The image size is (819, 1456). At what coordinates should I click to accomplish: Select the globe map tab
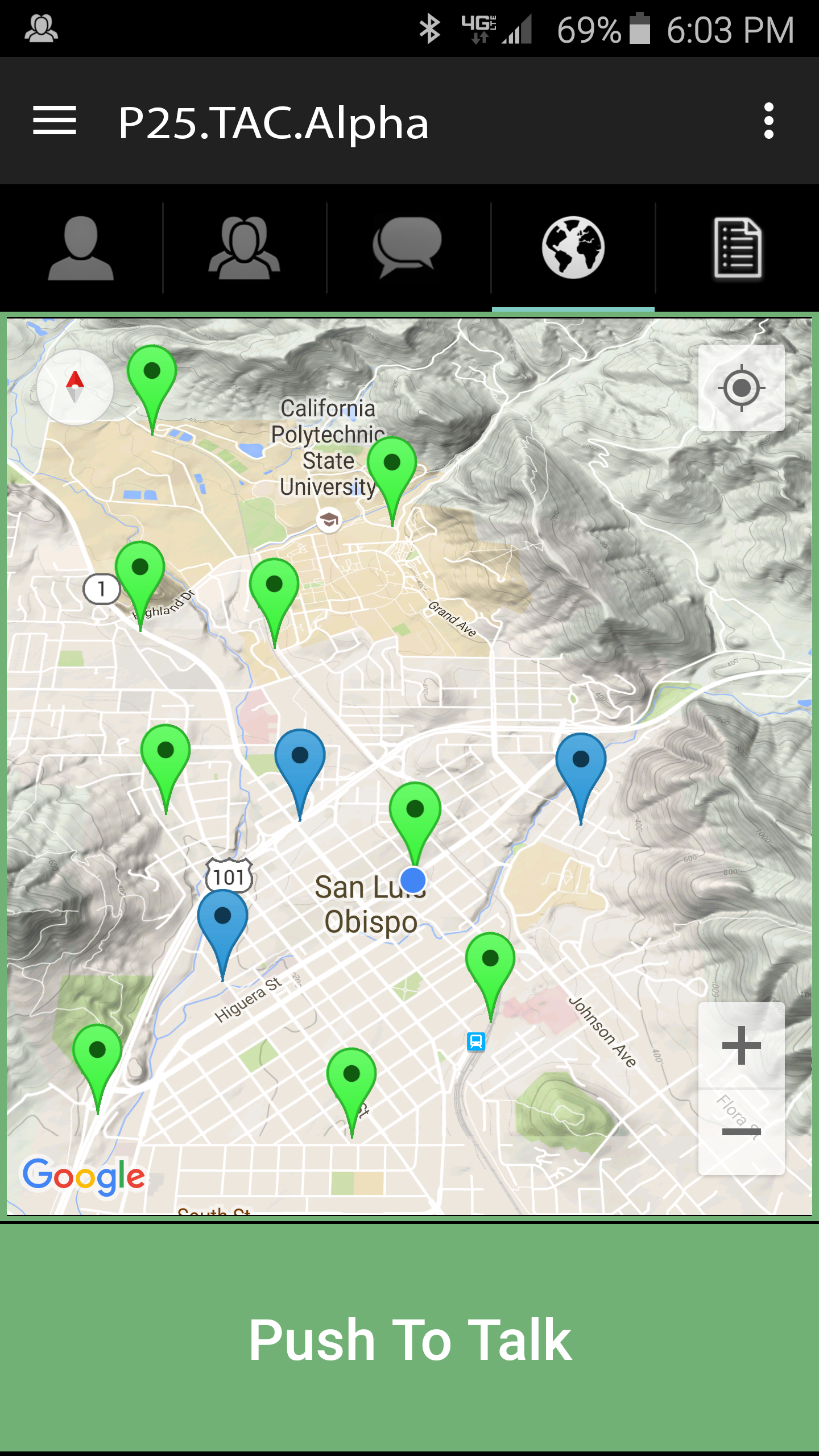coord(573,248)
